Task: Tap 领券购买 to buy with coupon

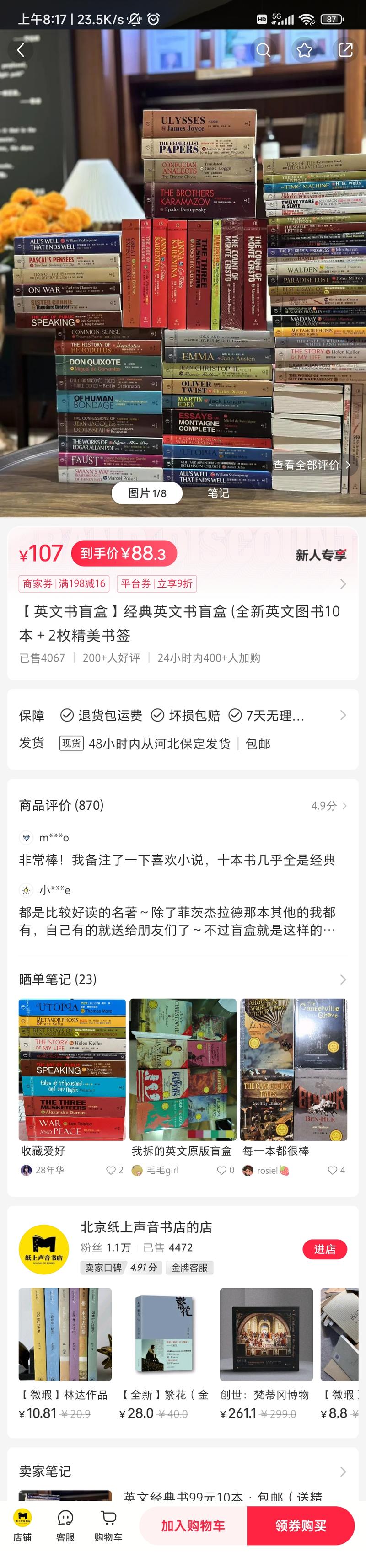Action: click(300, 1525)
